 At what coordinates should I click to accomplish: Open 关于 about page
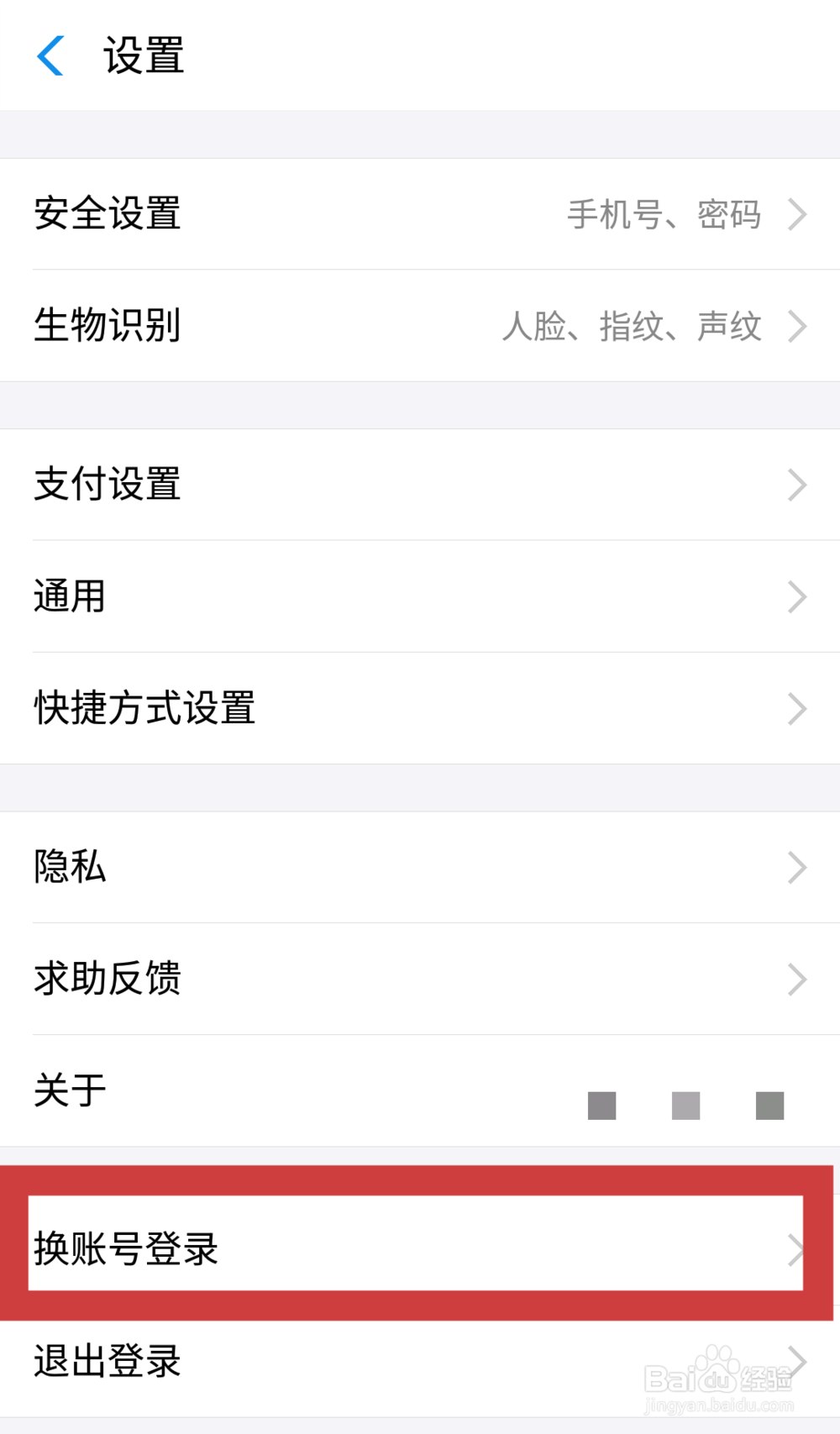(x=68, y=1090)
